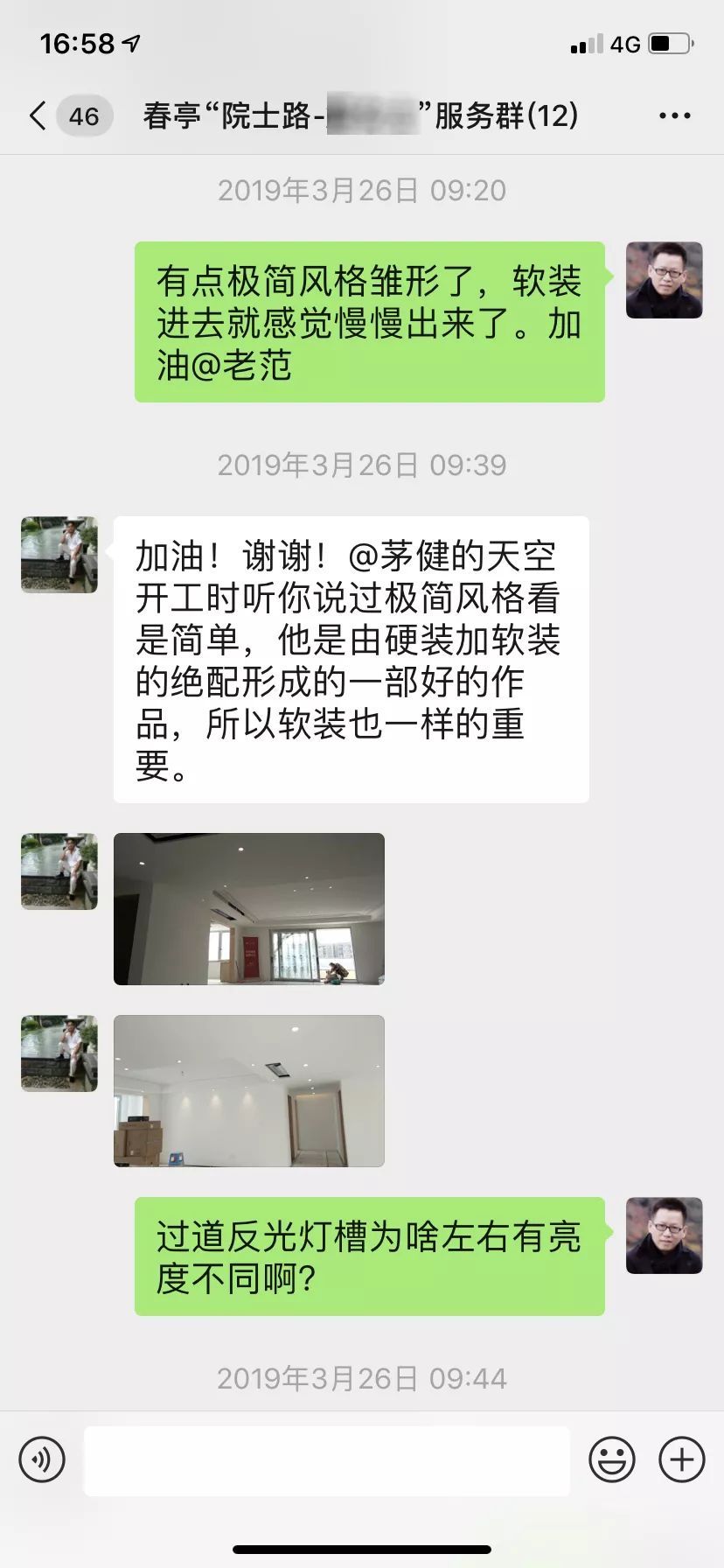View the photo with the balcony window
The image size is (724, 1568).
pos(249,908)
